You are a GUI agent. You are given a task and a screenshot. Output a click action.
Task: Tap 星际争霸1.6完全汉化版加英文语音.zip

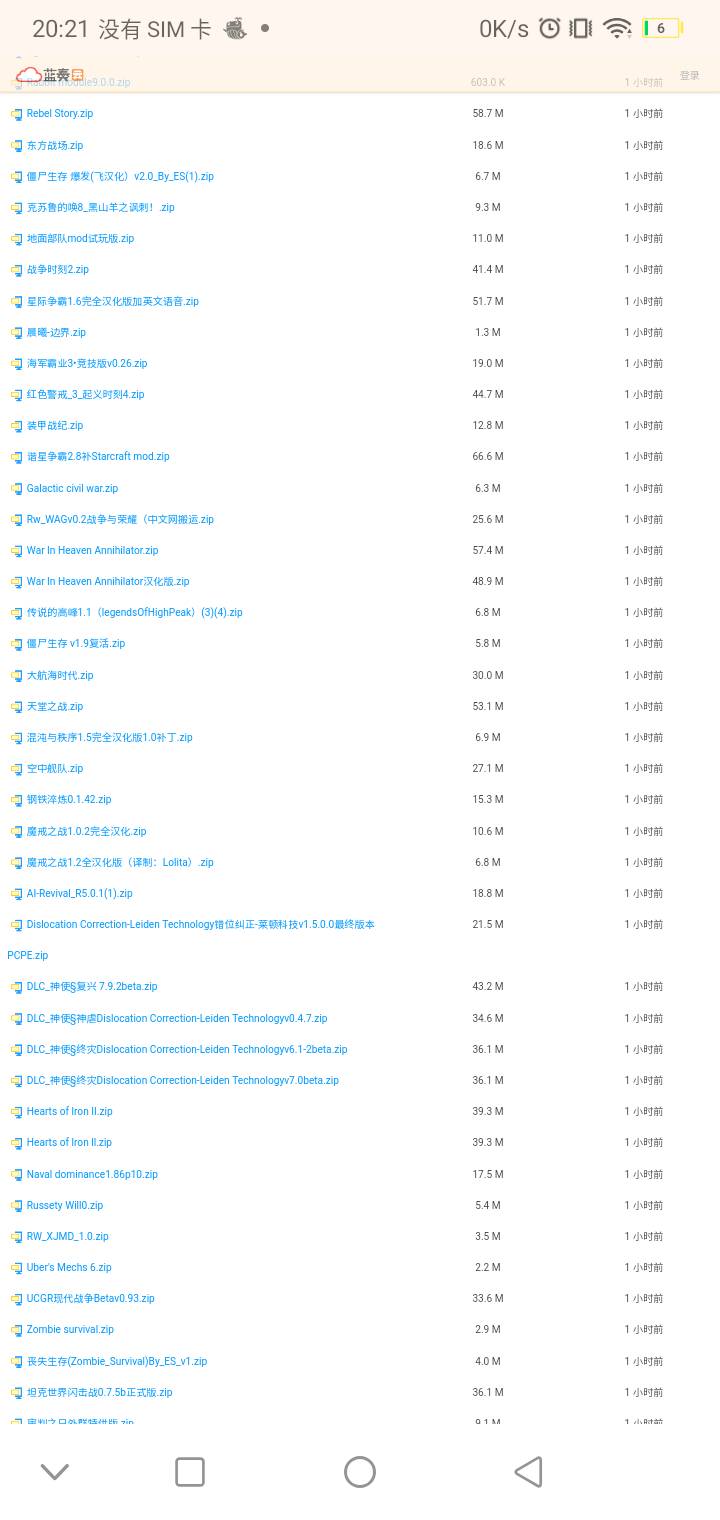pos(112,301)
